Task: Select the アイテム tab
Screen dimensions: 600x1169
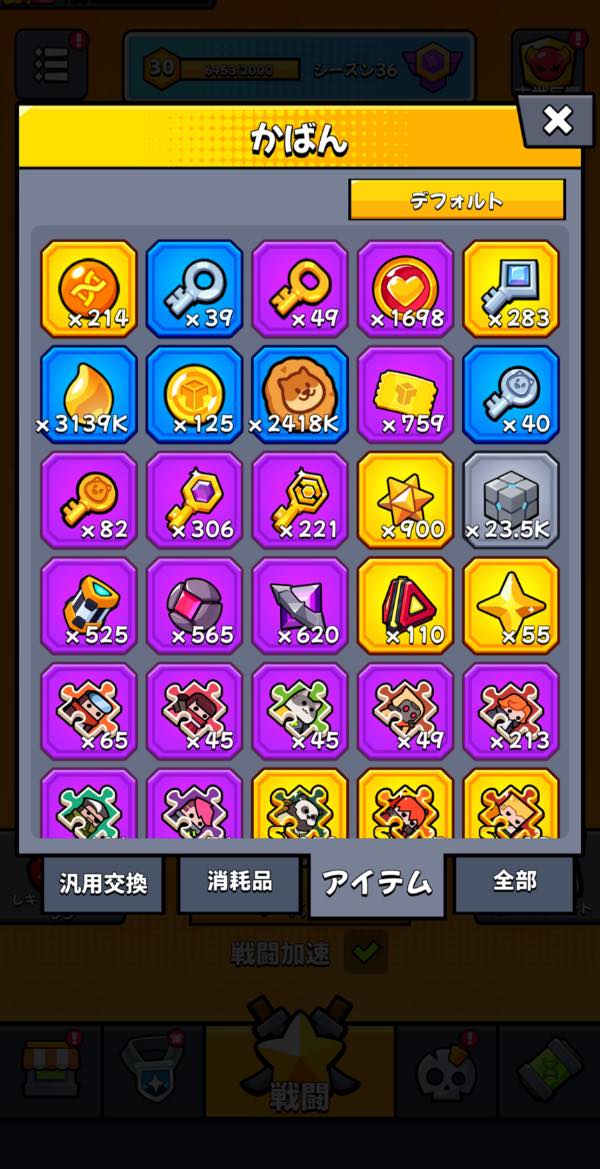Action: tap(377, 883)
